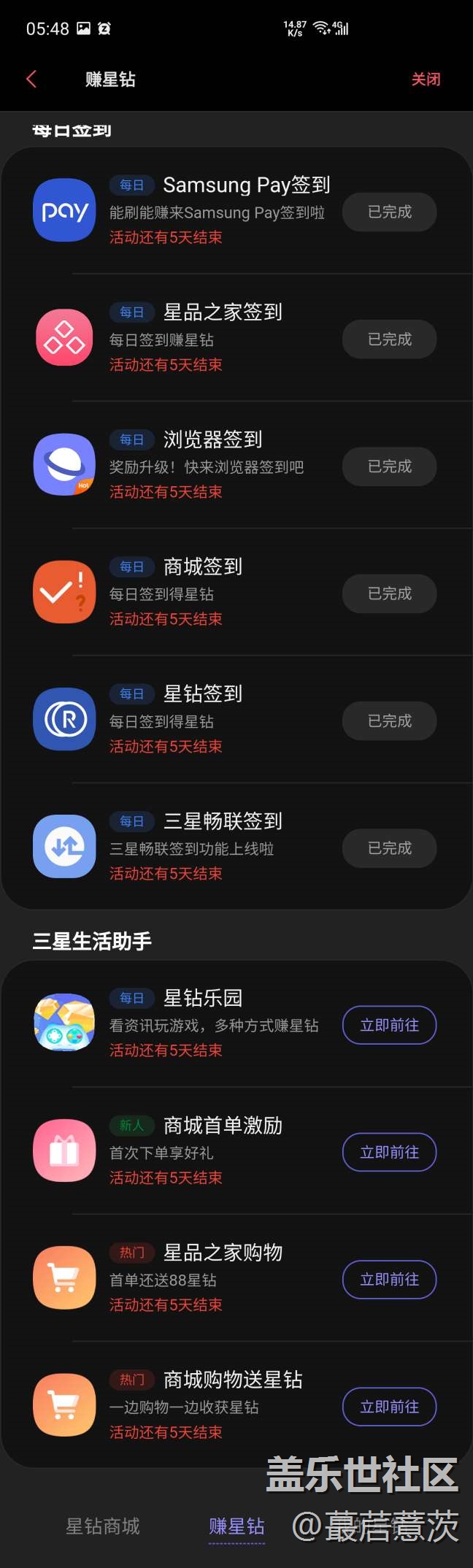The image size is (473, 1568).
Task: Tap 已完成 button for 三星畅联签到
Action: click(389, 848)
